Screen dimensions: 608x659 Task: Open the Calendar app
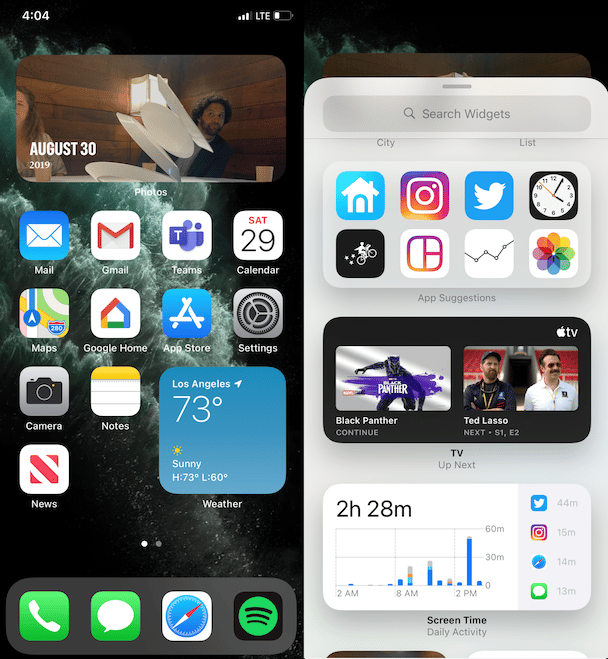click(258, 236)
